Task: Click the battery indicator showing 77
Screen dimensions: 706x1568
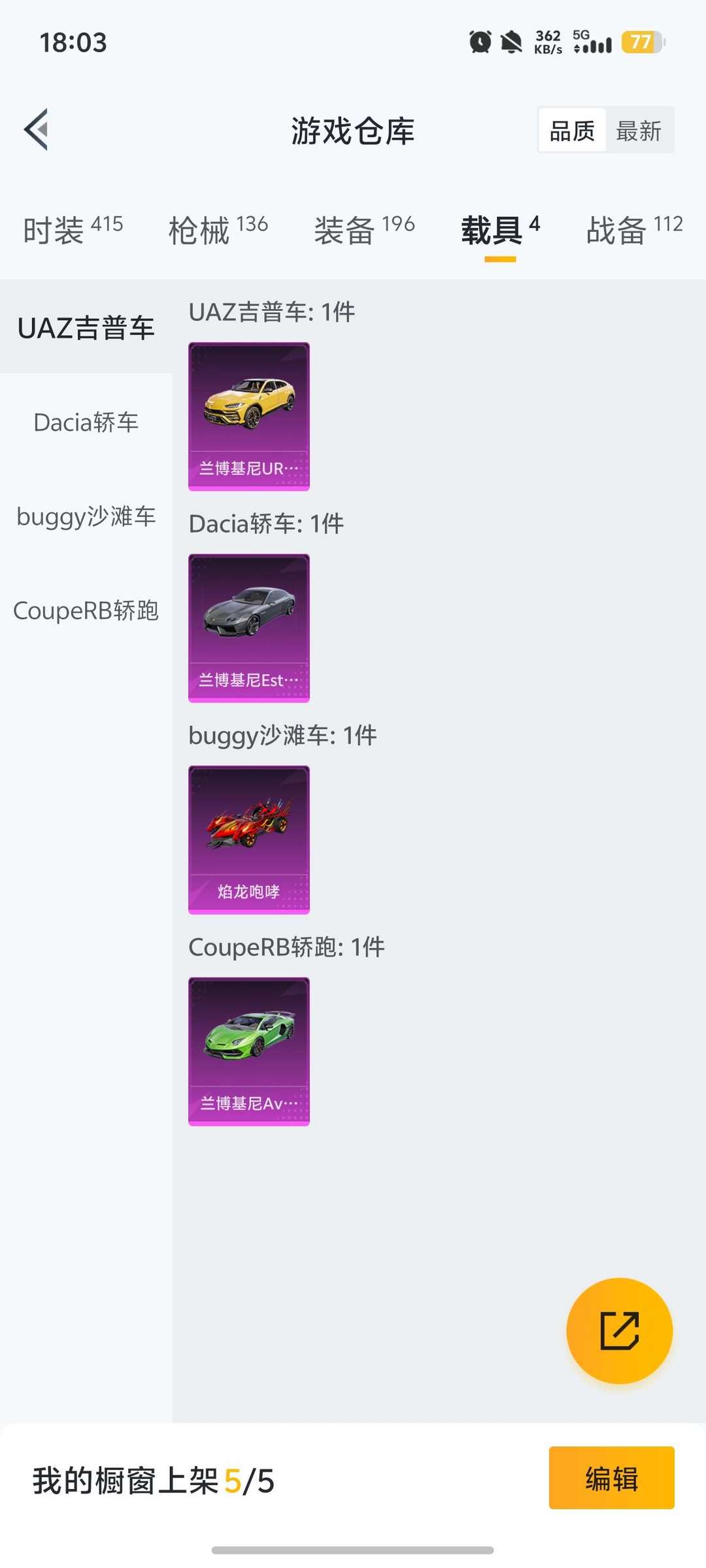Action: coord(641,43)
